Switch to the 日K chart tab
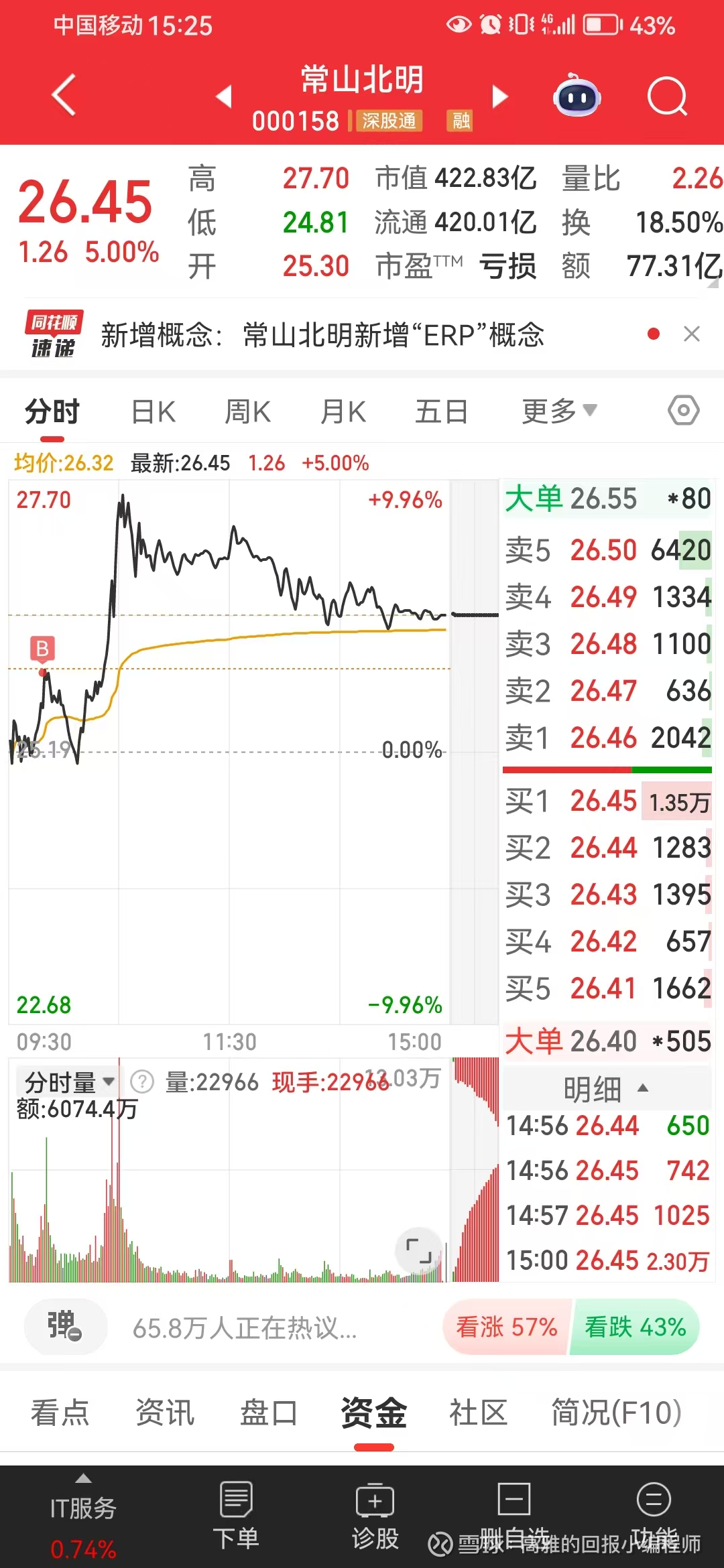724x1568 pixels. pos(154,411)
